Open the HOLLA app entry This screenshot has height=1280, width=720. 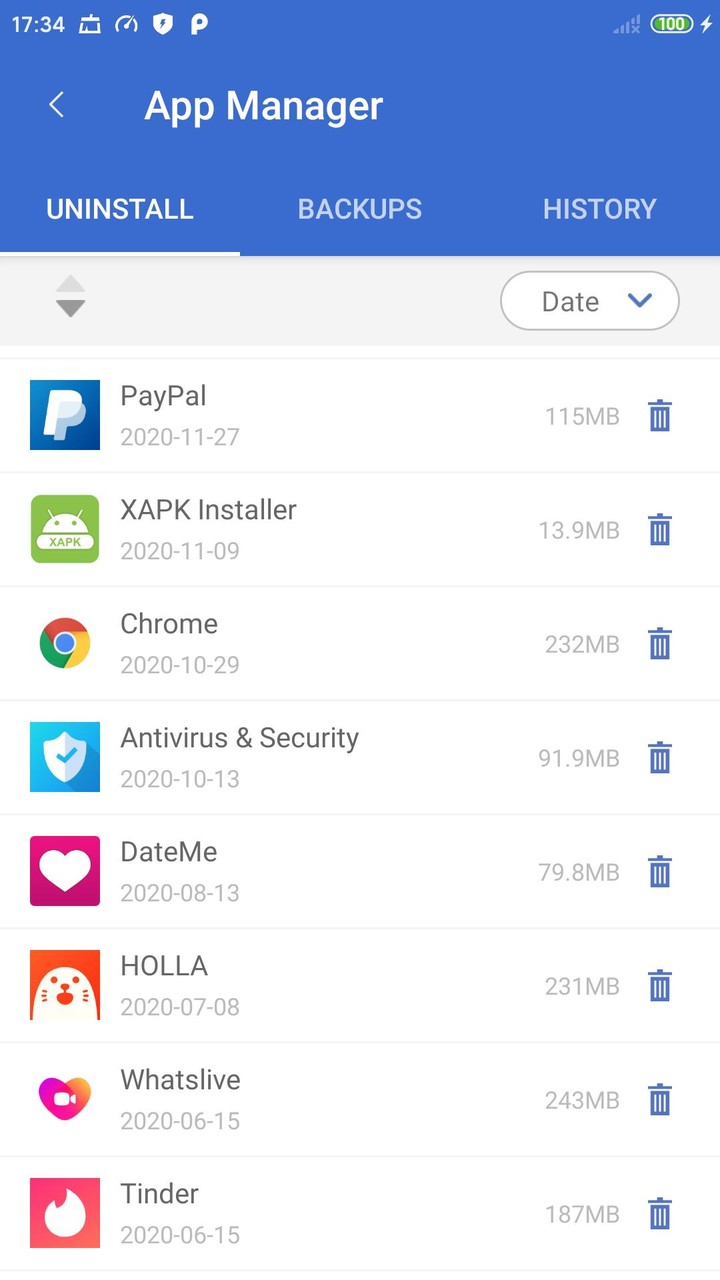pyautogui.click(x=300, y=986)
